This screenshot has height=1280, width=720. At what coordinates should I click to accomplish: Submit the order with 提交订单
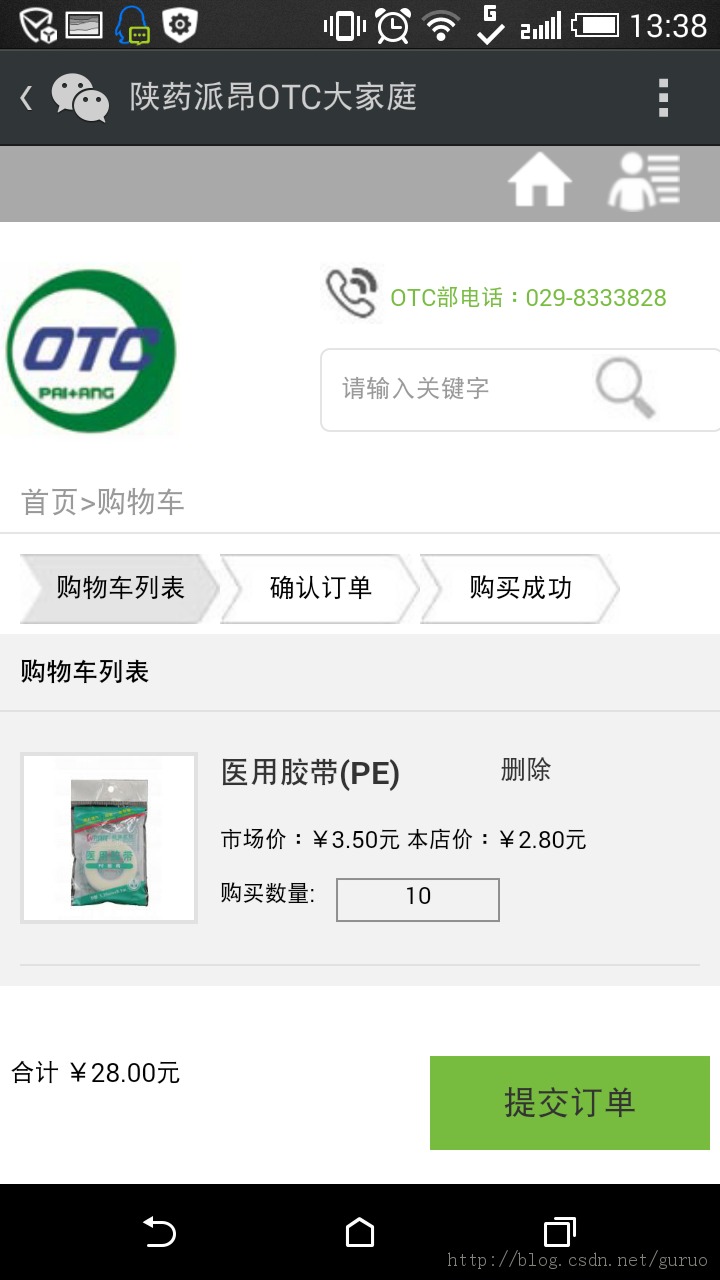pyautogui.click(x=569, y=1103)
